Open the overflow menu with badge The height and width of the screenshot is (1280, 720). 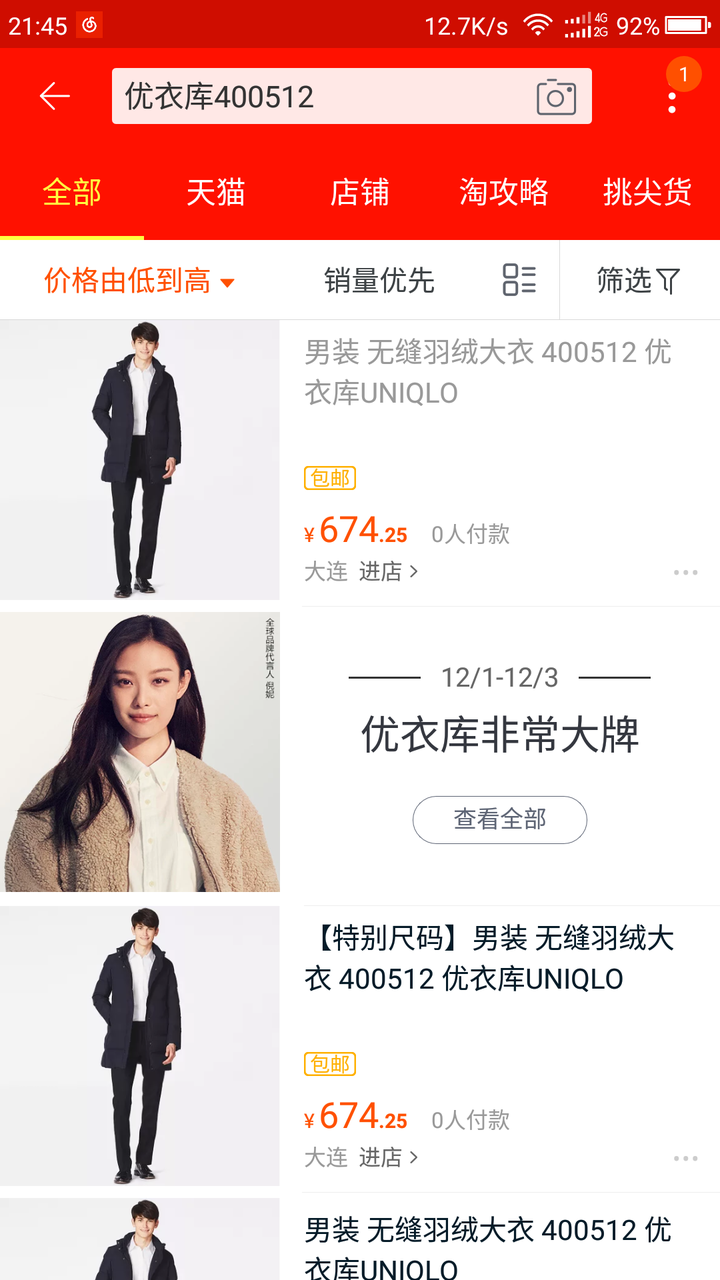click(672, 97)
